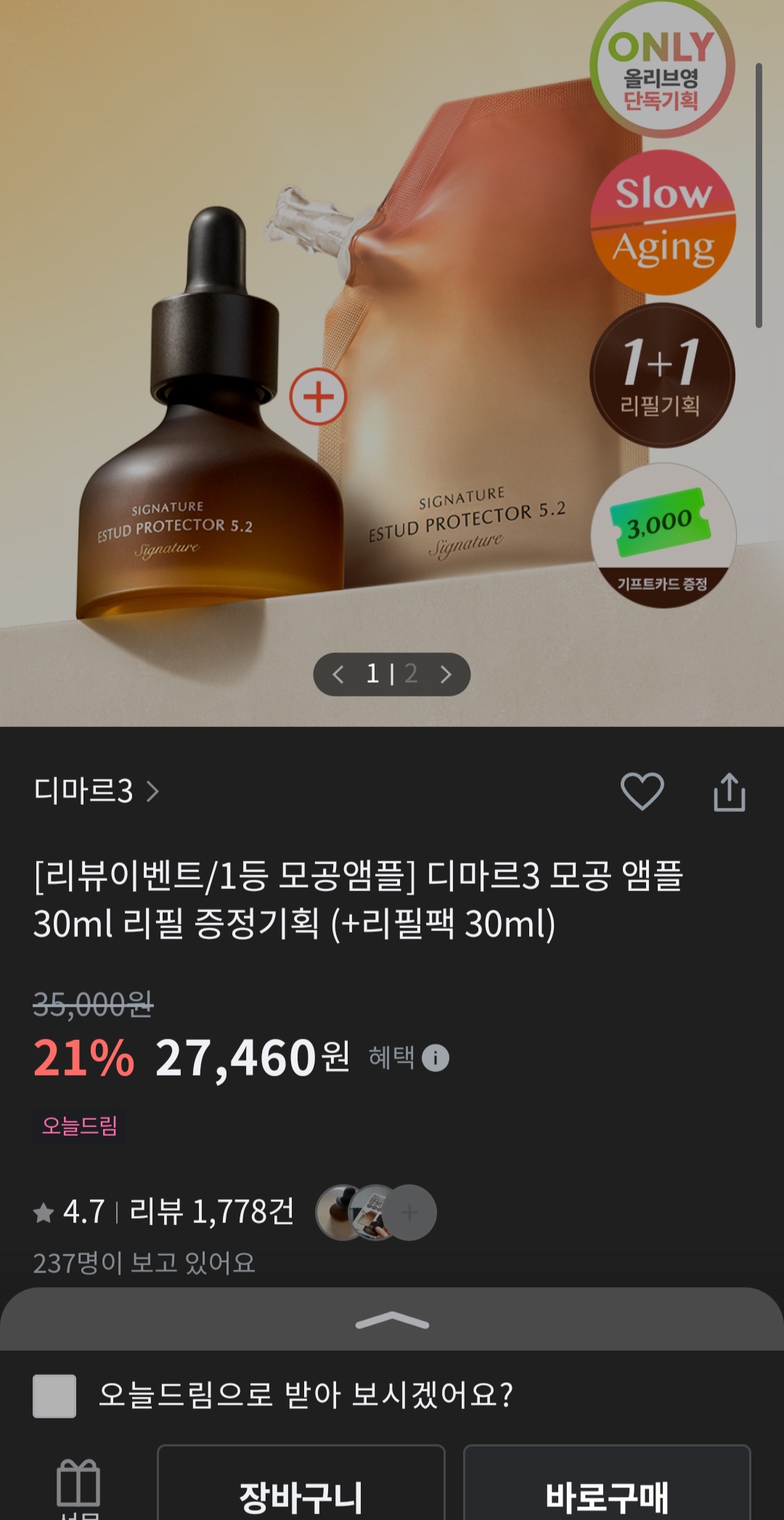
Task: Check the 오늘드림으로 받아 보시겠어요? box
Action: click(x=54, y=1395)
